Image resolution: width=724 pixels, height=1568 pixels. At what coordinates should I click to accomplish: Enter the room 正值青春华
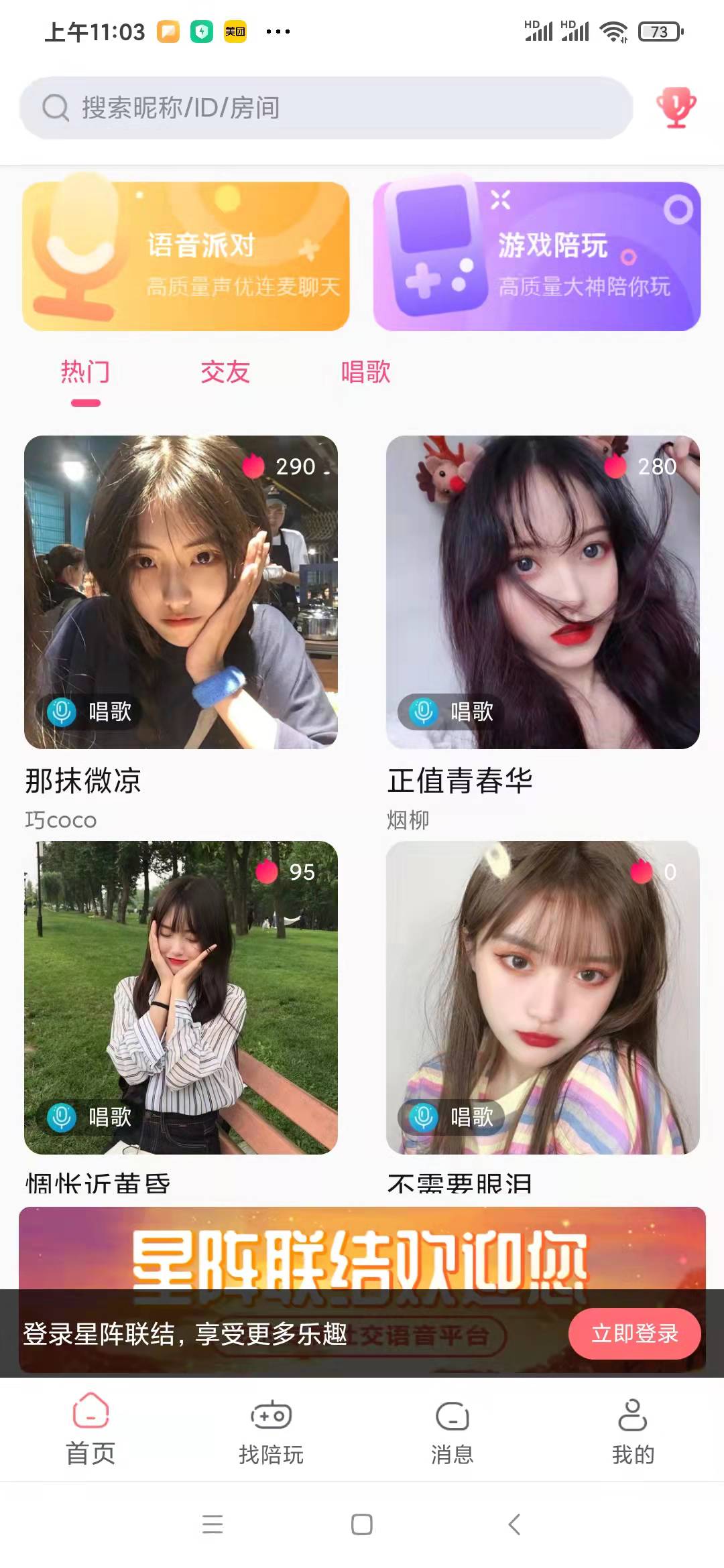click(543, 592)
